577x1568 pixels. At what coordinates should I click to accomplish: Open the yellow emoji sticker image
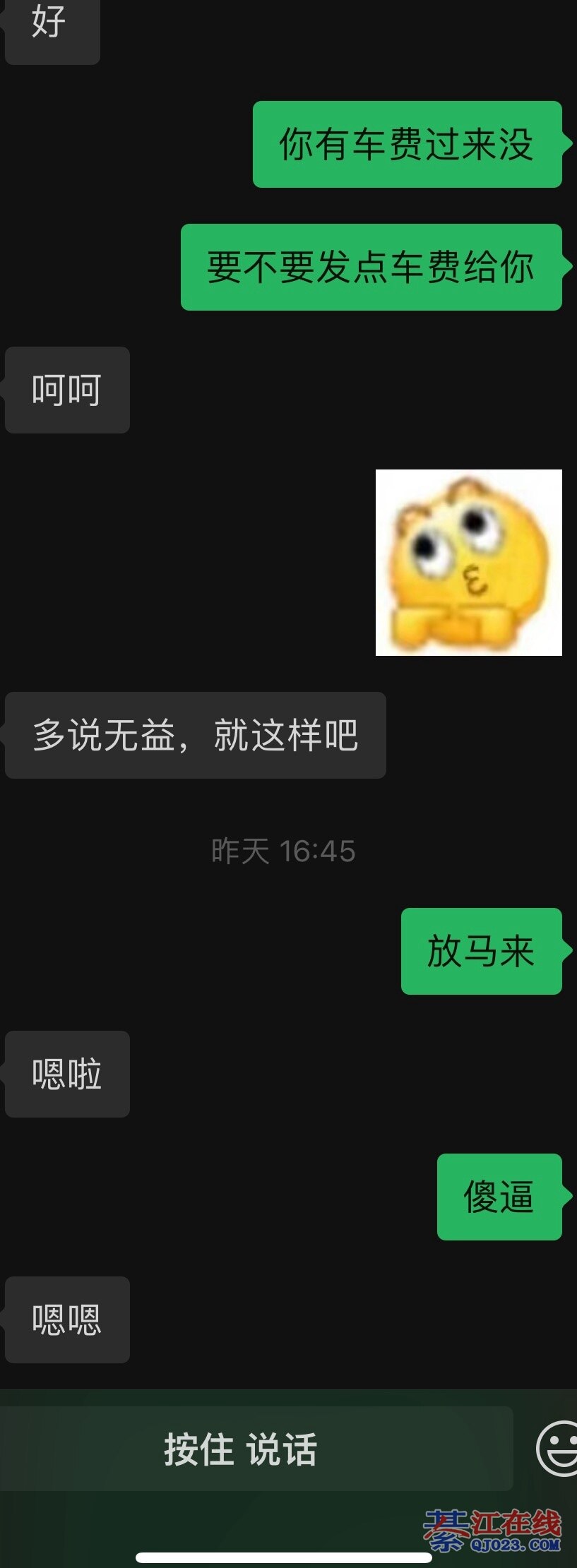tap(468, 563)
